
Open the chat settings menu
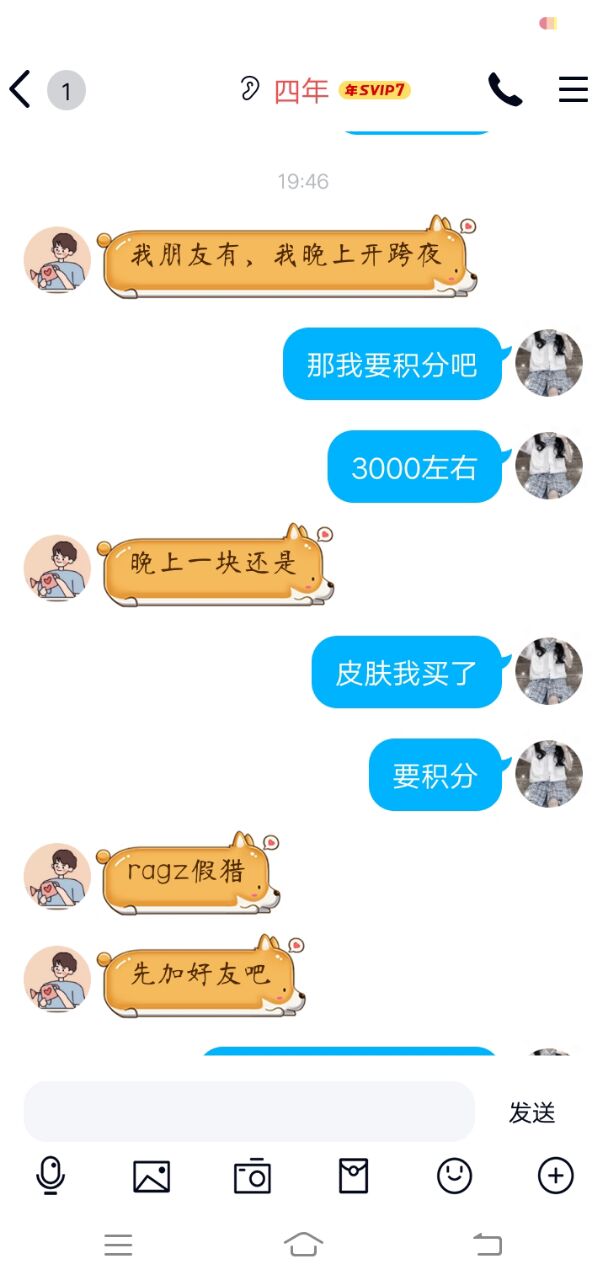pos(573,90)
